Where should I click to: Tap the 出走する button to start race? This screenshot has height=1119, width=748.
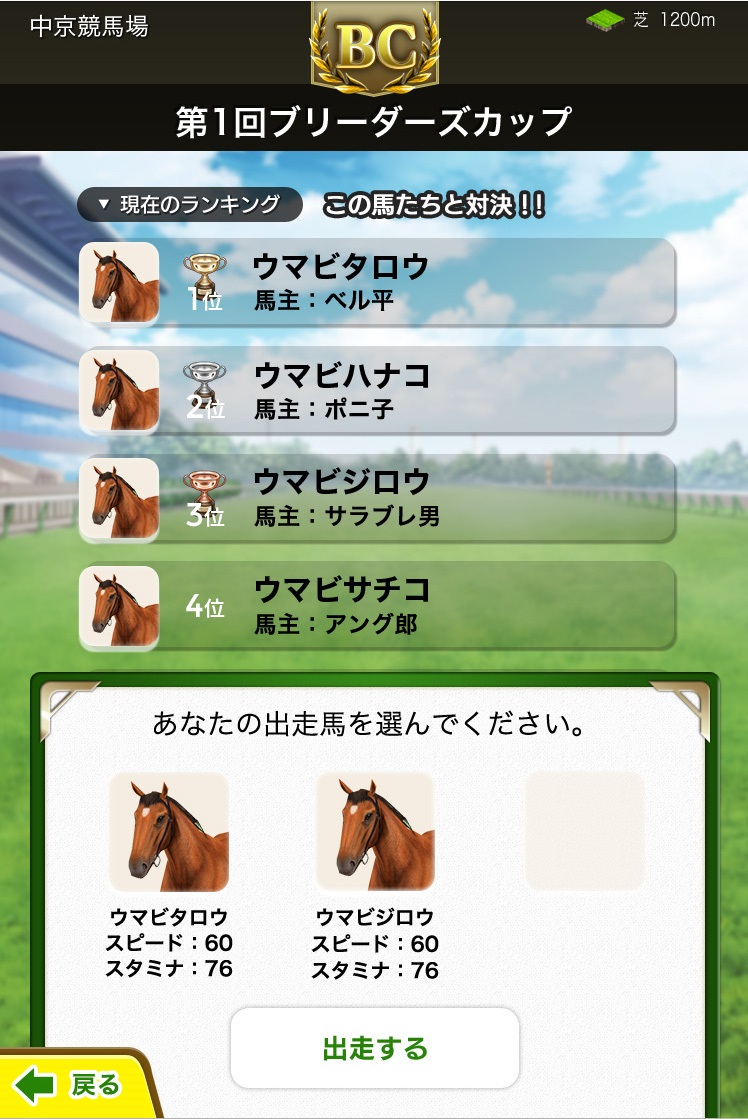[374, 1047]
